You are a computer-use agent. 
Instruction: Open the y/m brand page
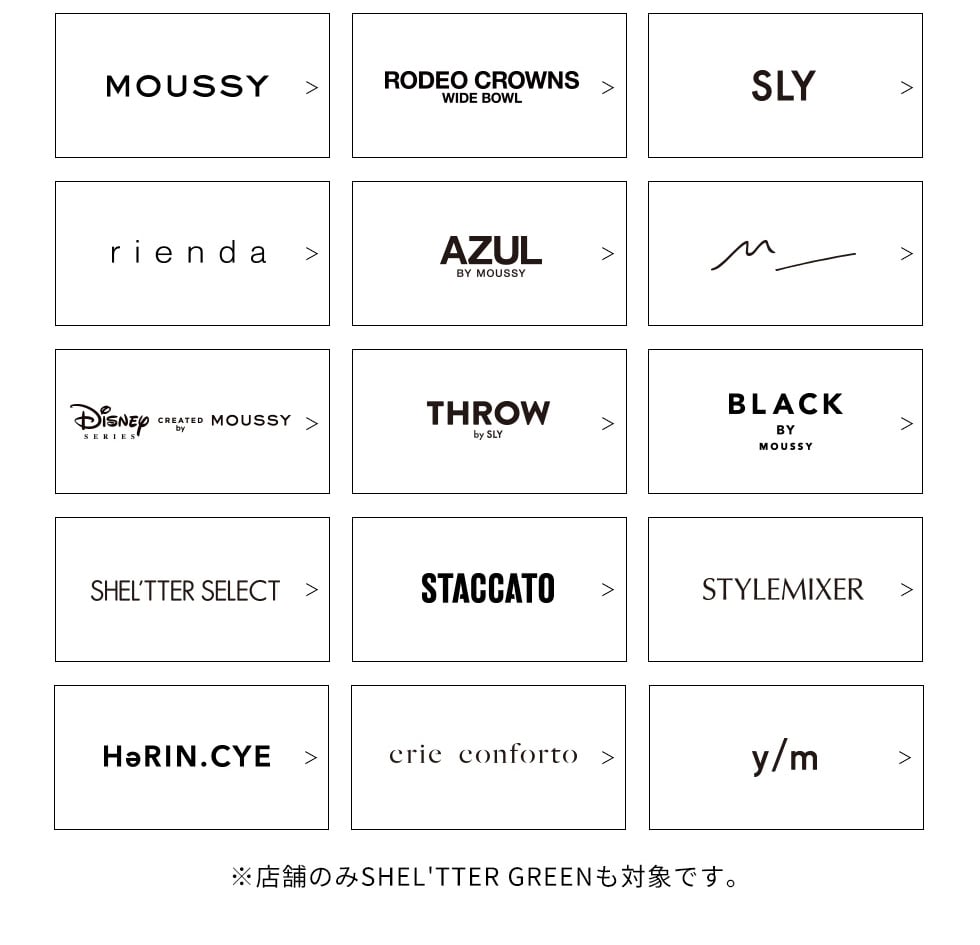tap(786, 758)
